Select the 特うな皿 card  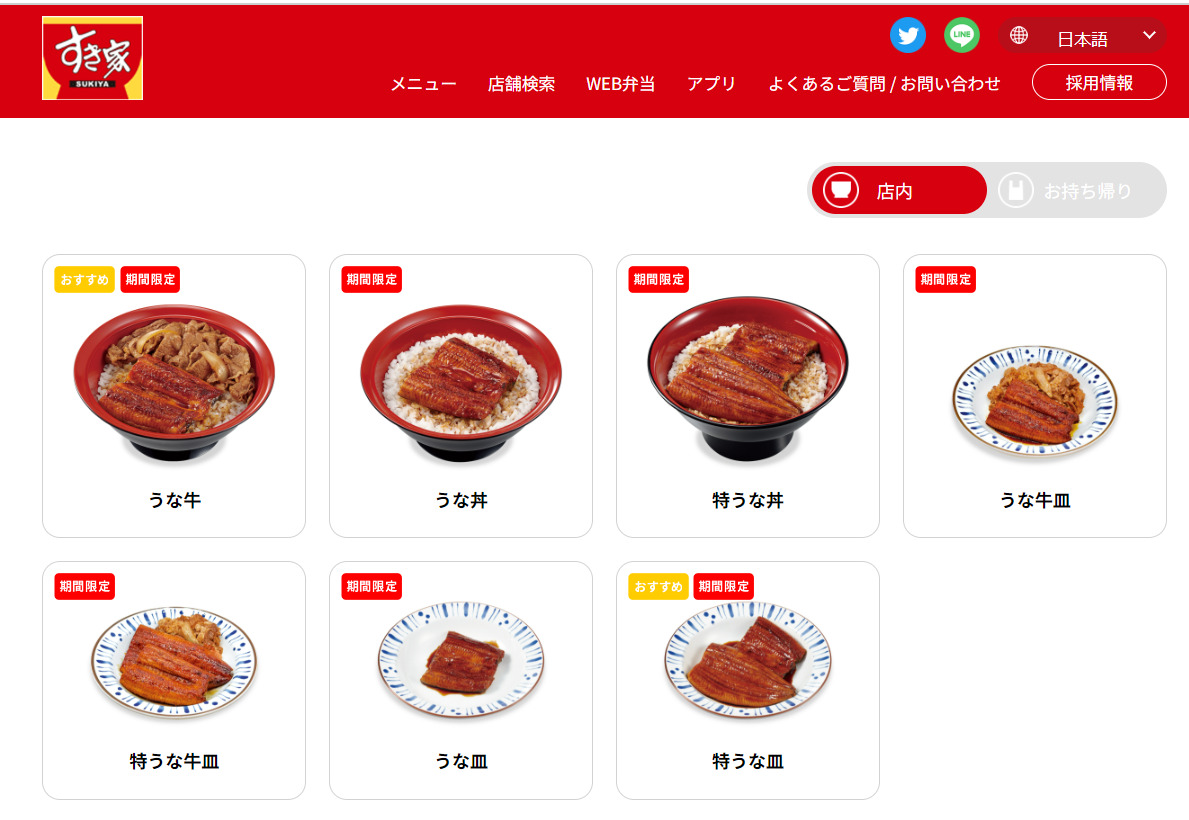[x=748, y=680]
